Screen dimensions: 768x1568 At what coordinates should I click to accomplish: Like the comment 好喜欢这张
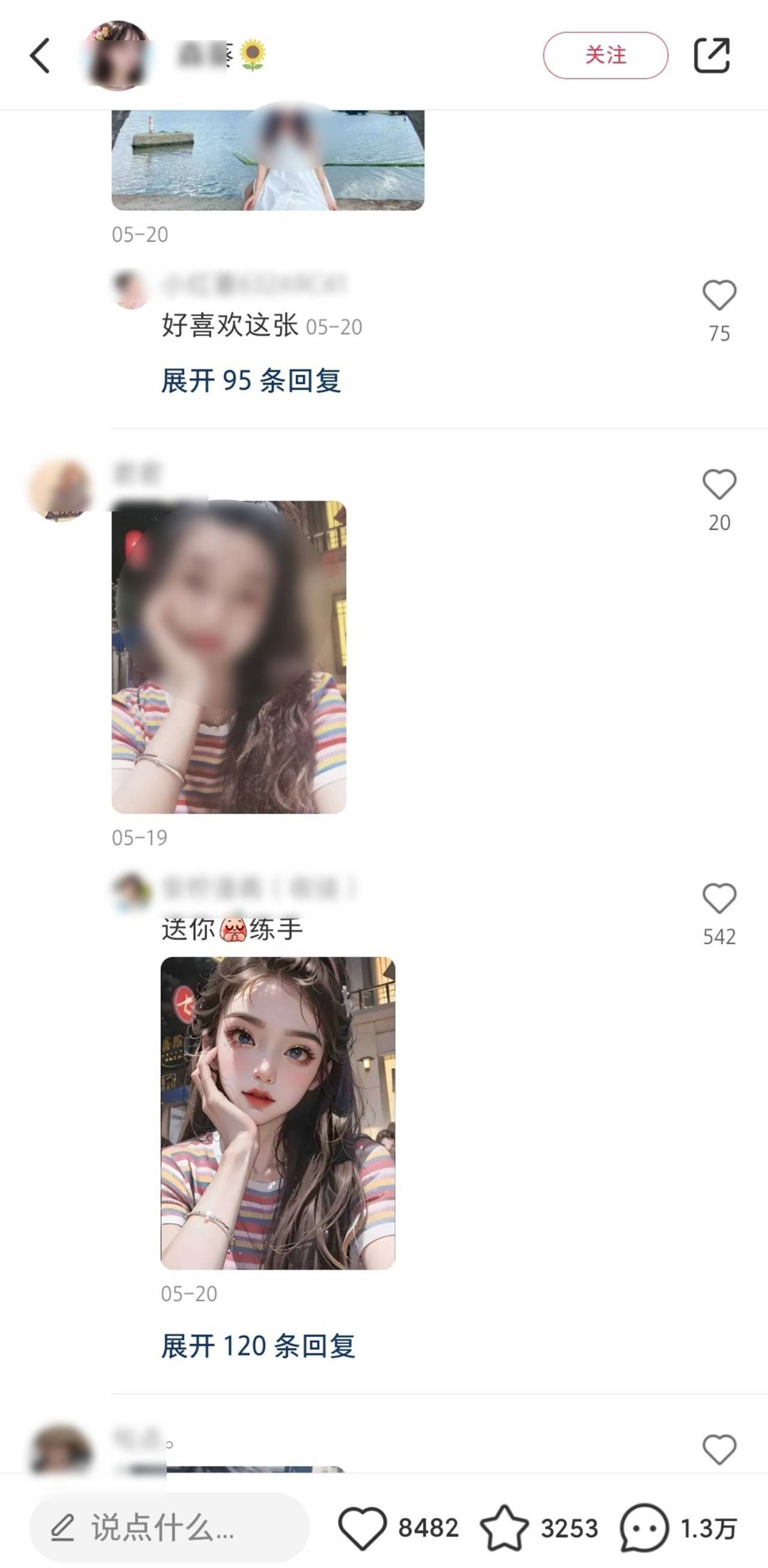(719, 295)
